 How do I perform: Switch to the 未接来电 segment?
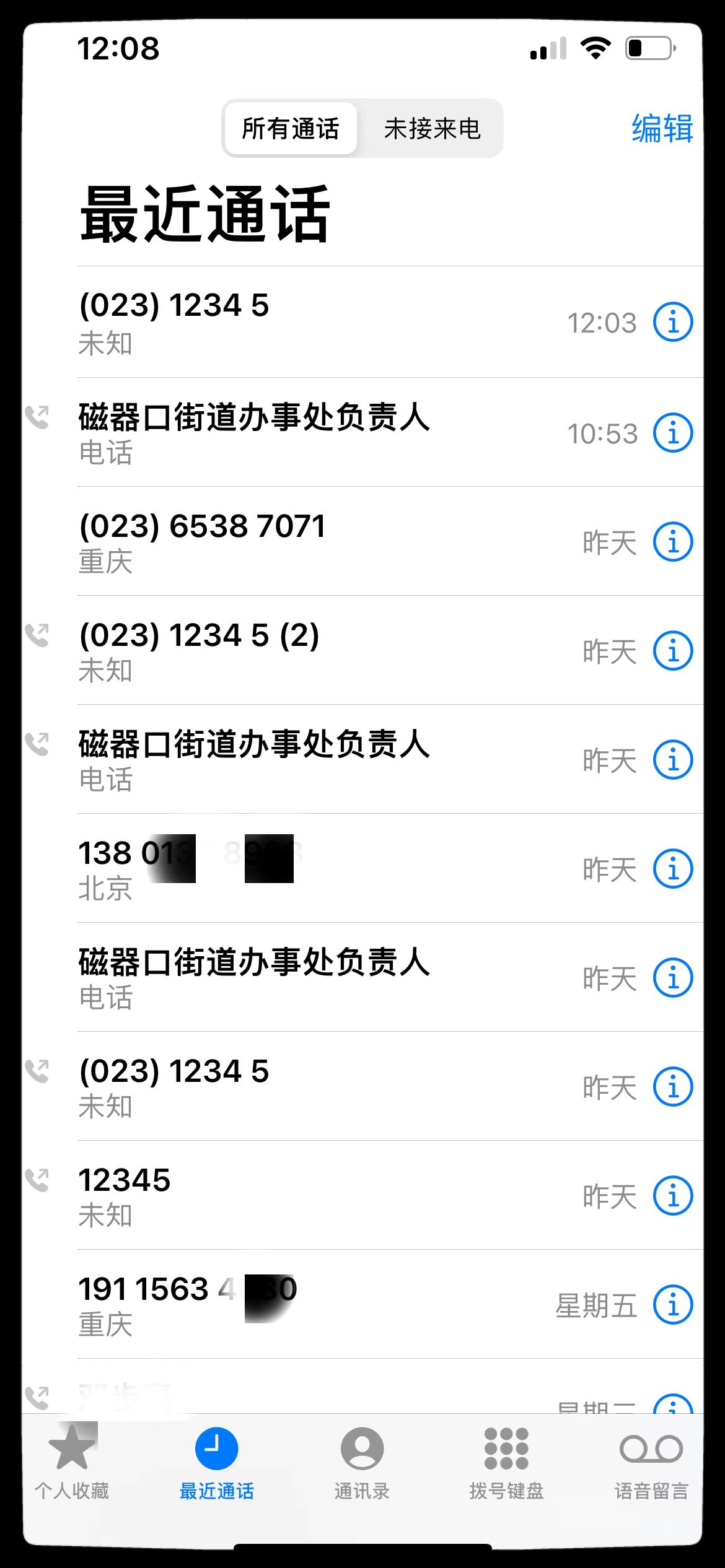[x=432, y=129]
